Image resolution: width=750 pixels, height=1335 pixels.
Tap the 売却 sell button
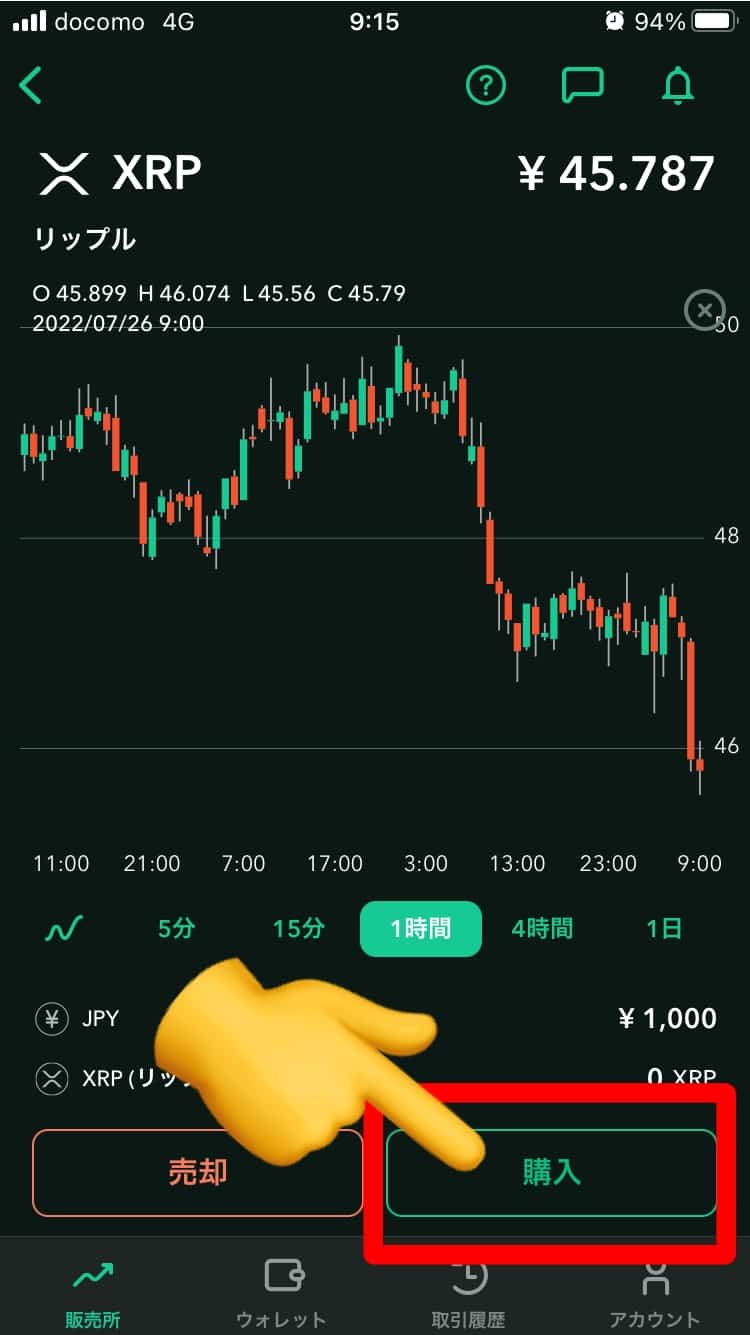197,1173
